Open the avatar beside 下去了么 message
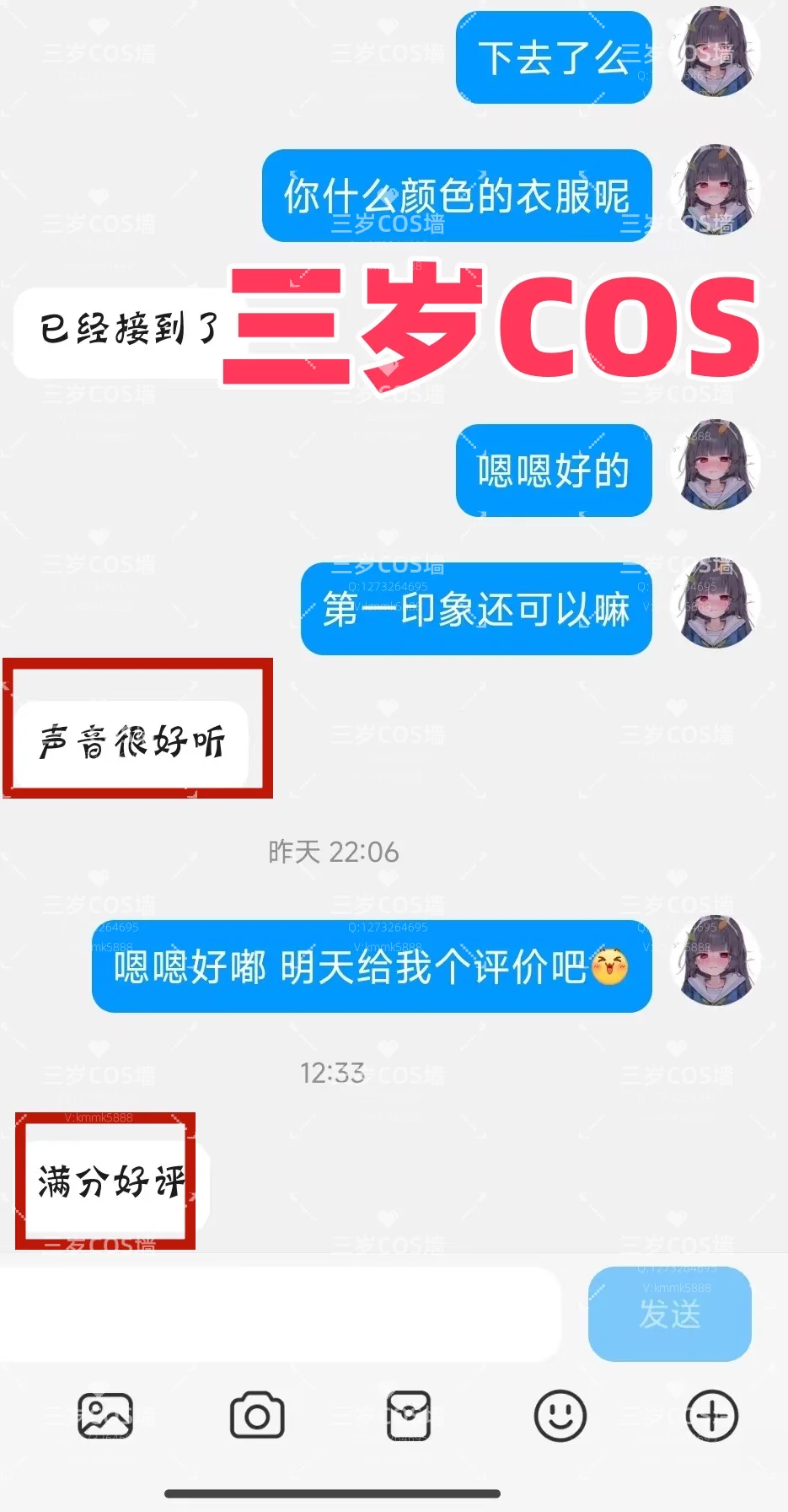Screen dimensions: 788x1512 716,53
